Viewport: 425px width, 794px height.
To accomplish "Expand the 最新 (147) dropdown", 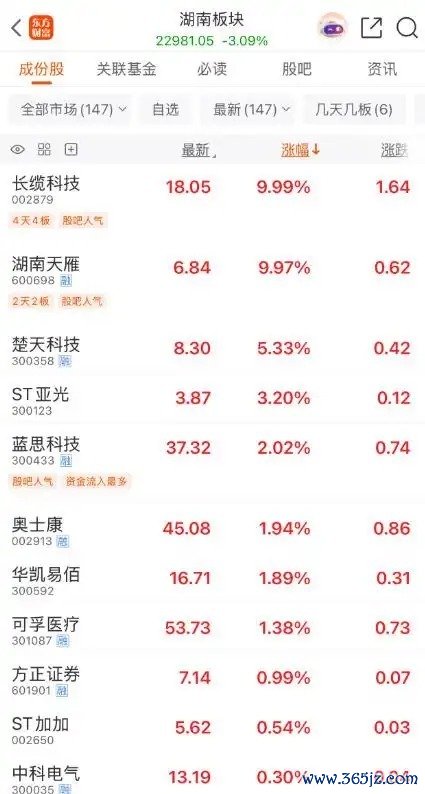I will [247, 109].
